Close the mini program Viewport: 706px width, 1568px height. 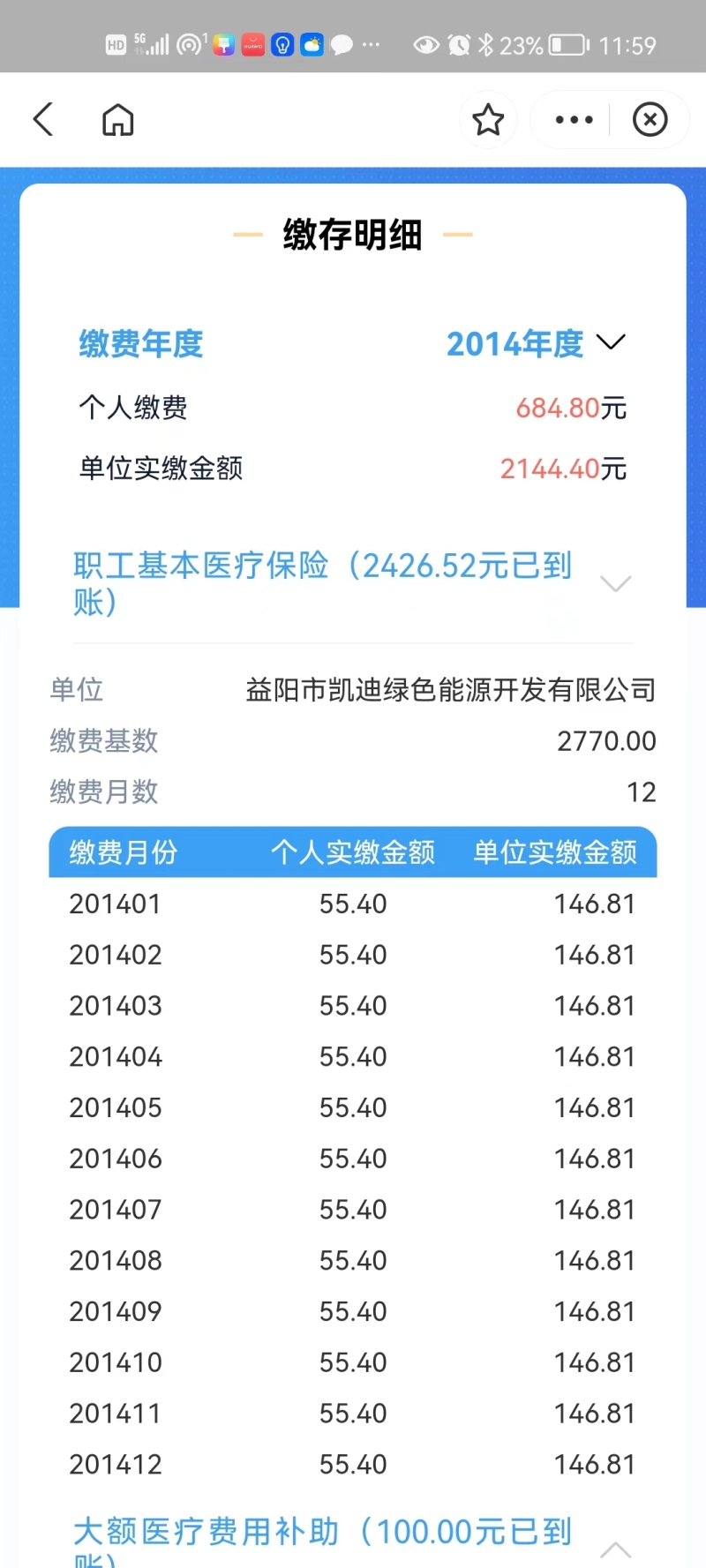(650, 119)
